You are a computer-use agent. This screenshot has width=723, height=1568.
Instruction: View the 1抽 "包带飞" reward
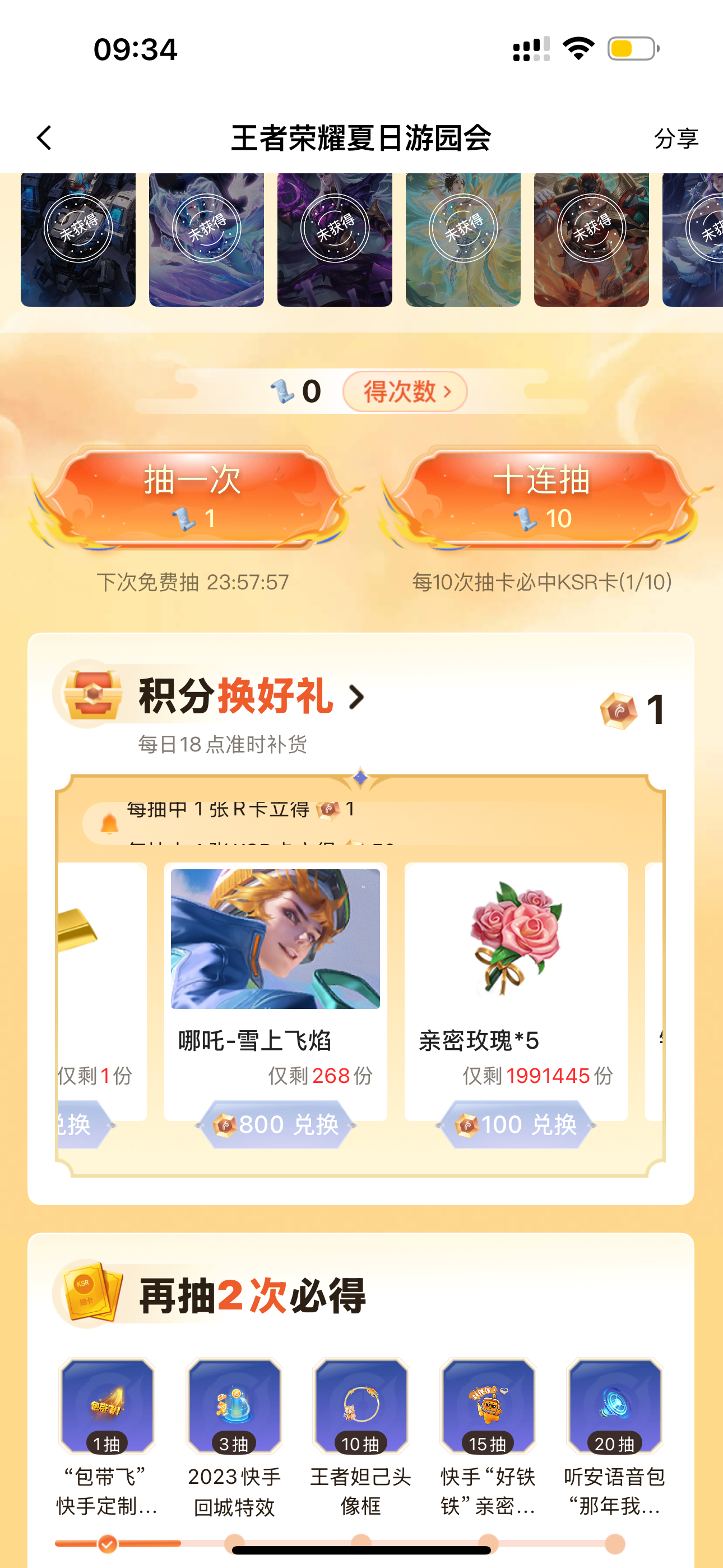coord(106,1438)
